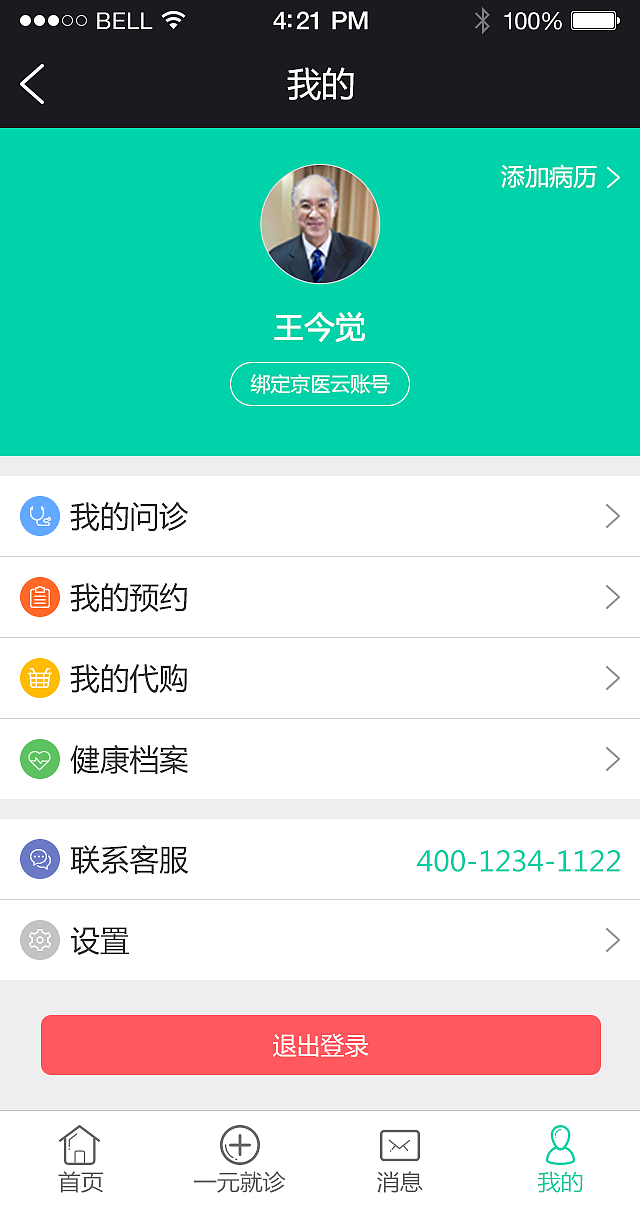Open 我的预约 appointments

pyautogui.click(x=320, y=598)
